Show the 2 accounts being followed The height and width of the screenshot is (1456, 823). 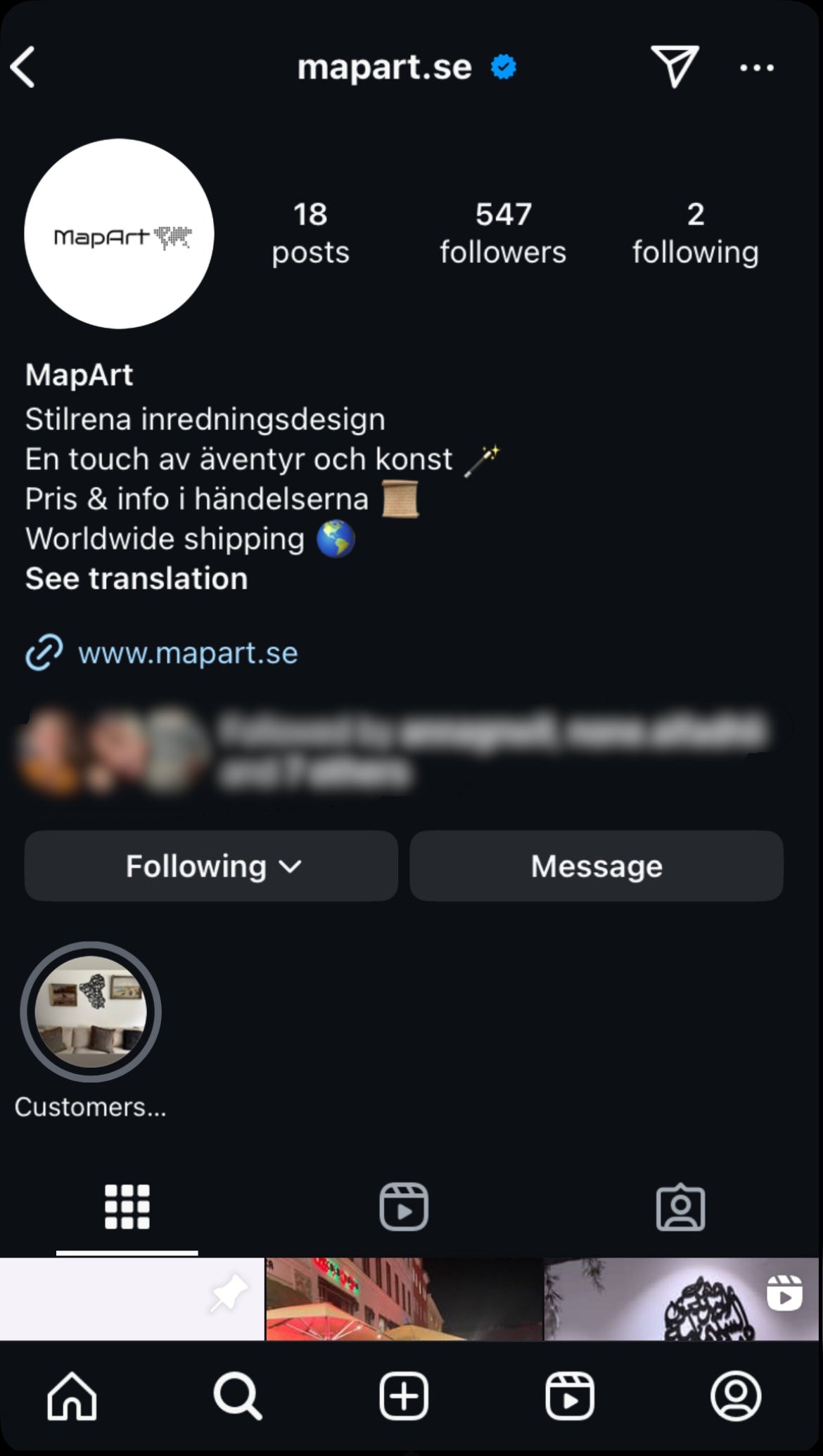[695, 233]
